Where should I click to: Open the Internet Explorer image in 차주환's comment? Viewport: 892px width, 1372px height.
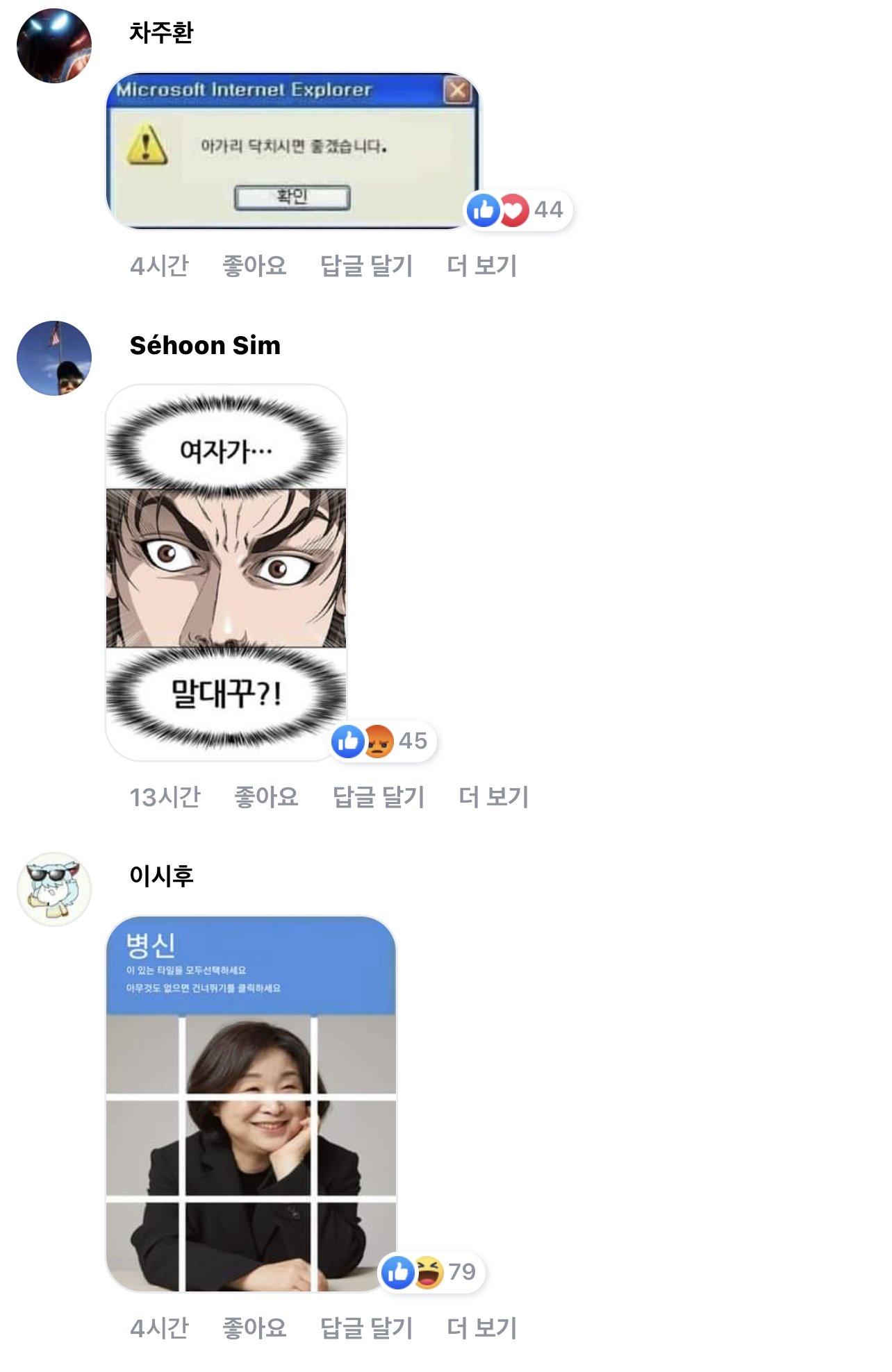pyautogui.click(x=292, y=151)
